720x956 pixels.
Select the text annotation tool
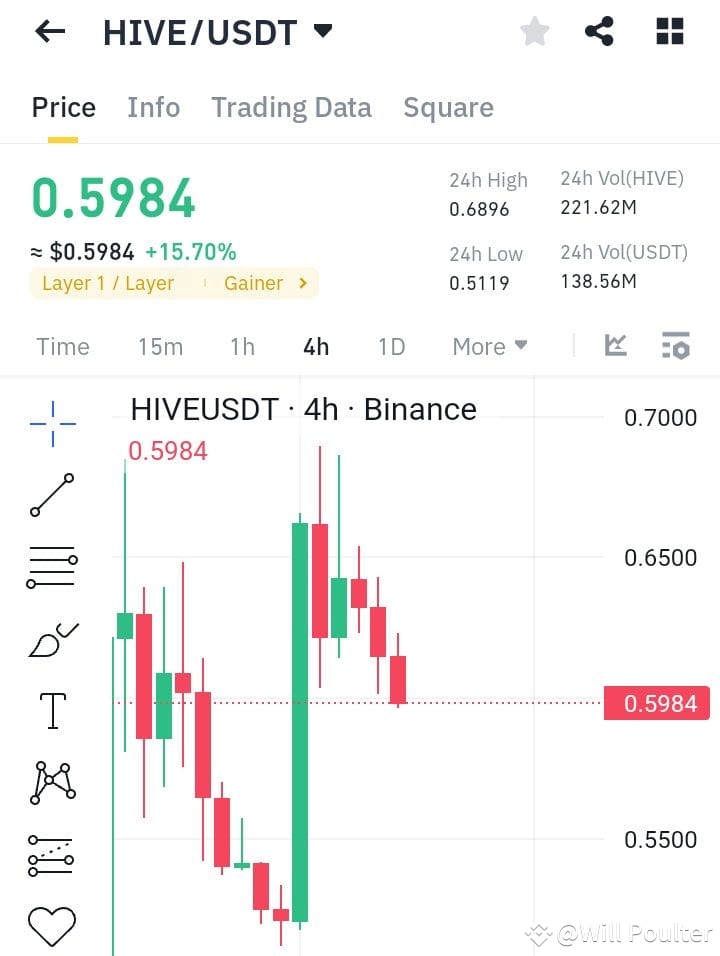tap(52, 710)
